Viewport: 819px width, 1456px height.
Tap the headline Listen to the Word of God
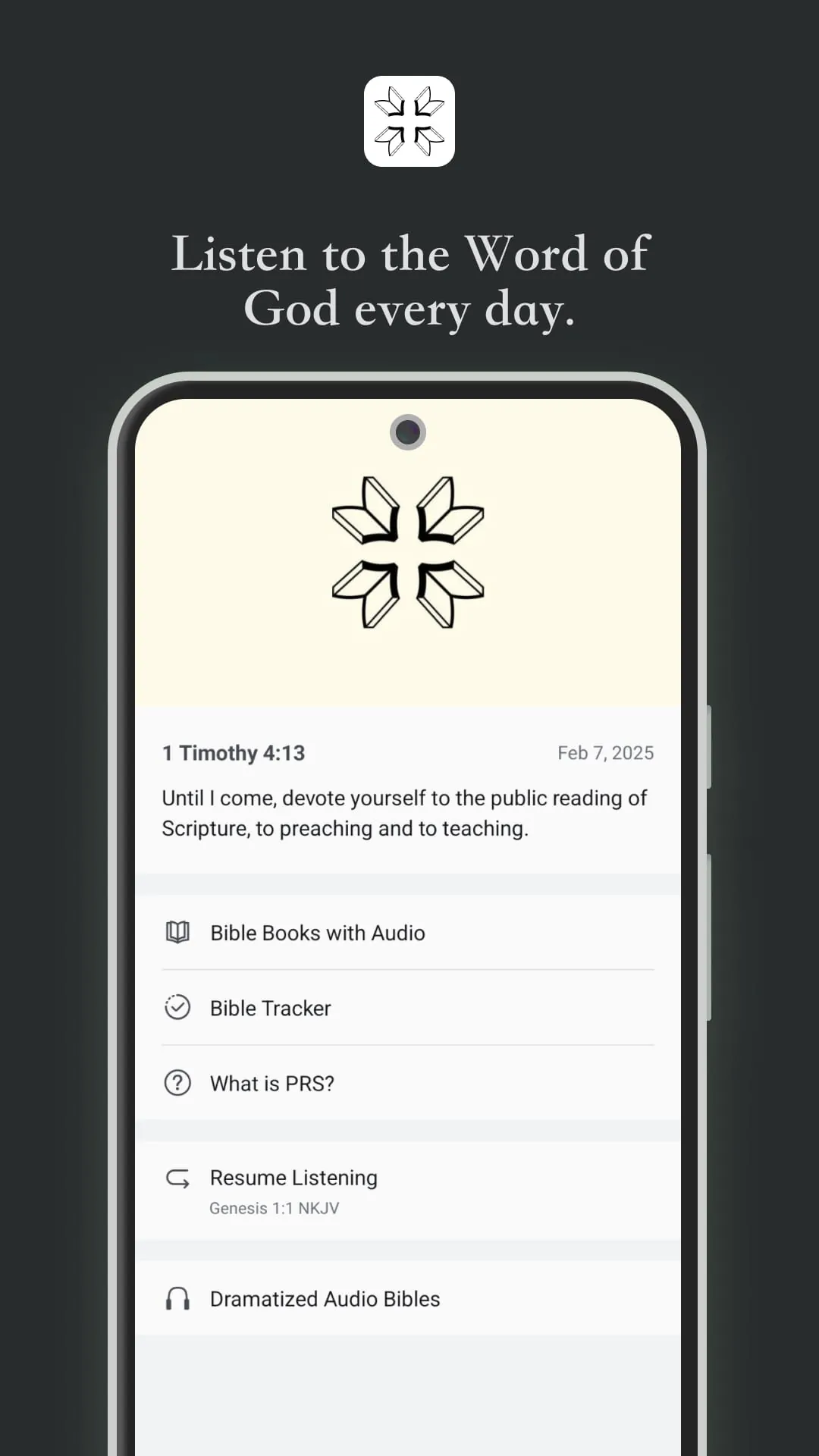pyautogui.click(x=409, y=281)
